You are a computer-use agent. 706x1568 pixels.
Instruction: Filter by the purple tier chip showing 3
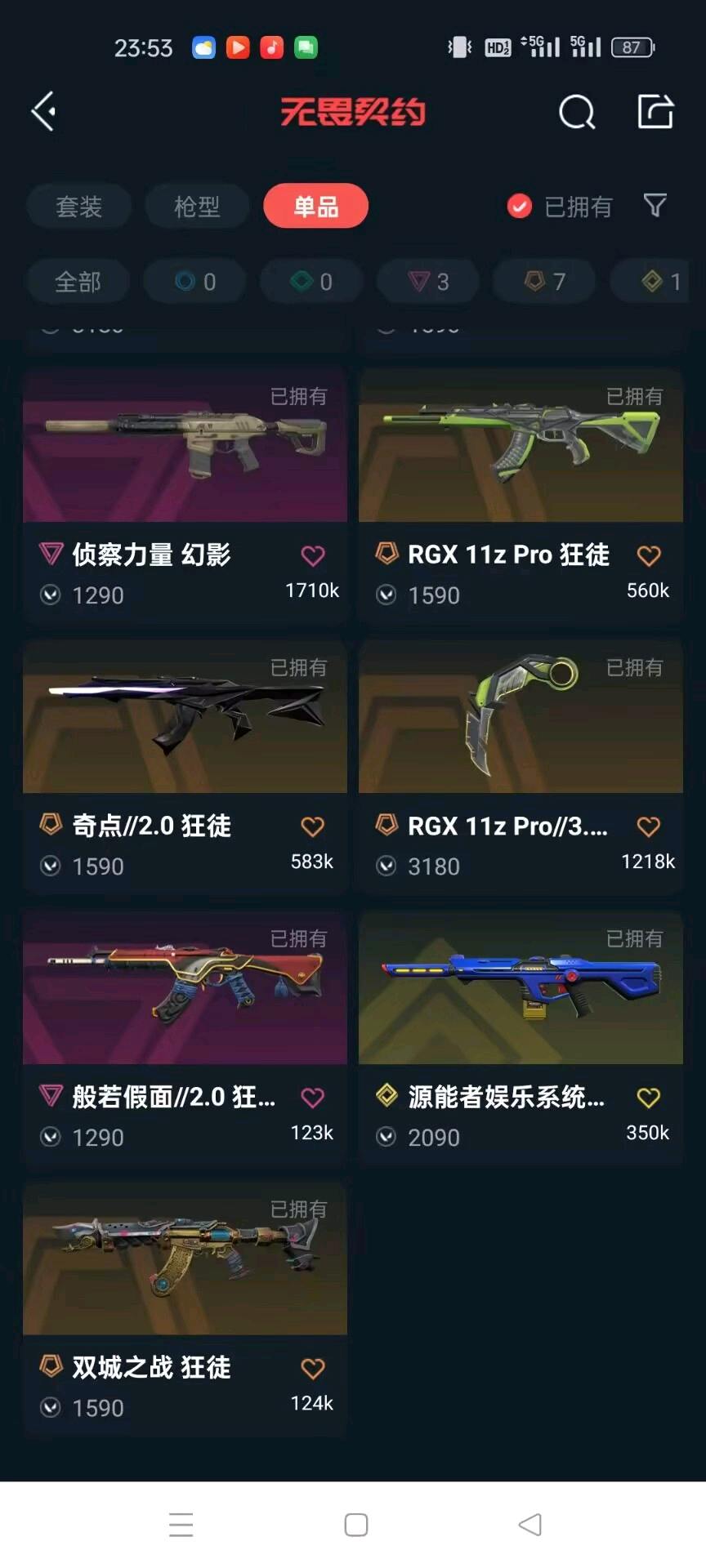tap(428, 282)
